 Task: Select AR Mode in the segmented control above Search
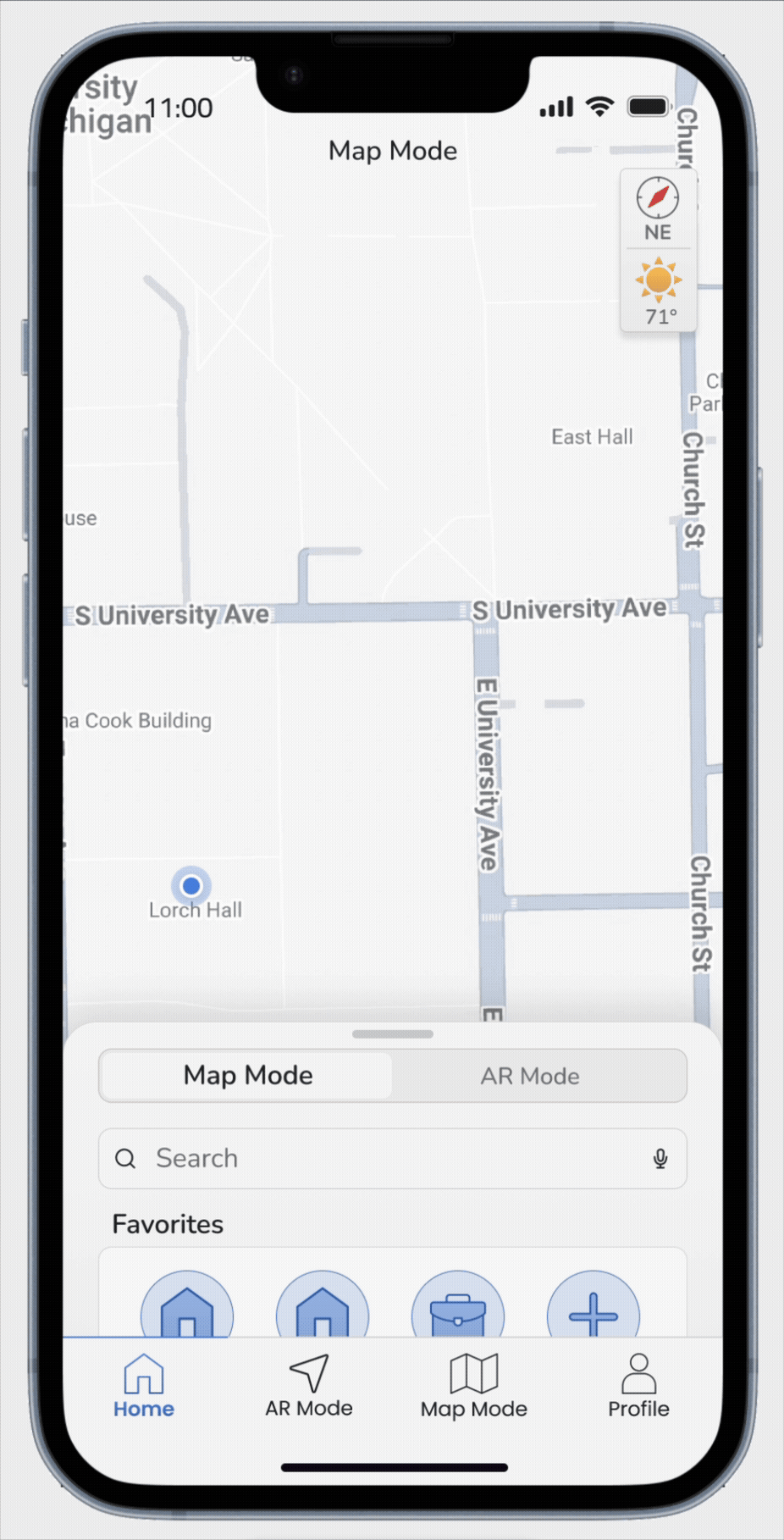pos(530,1076)
